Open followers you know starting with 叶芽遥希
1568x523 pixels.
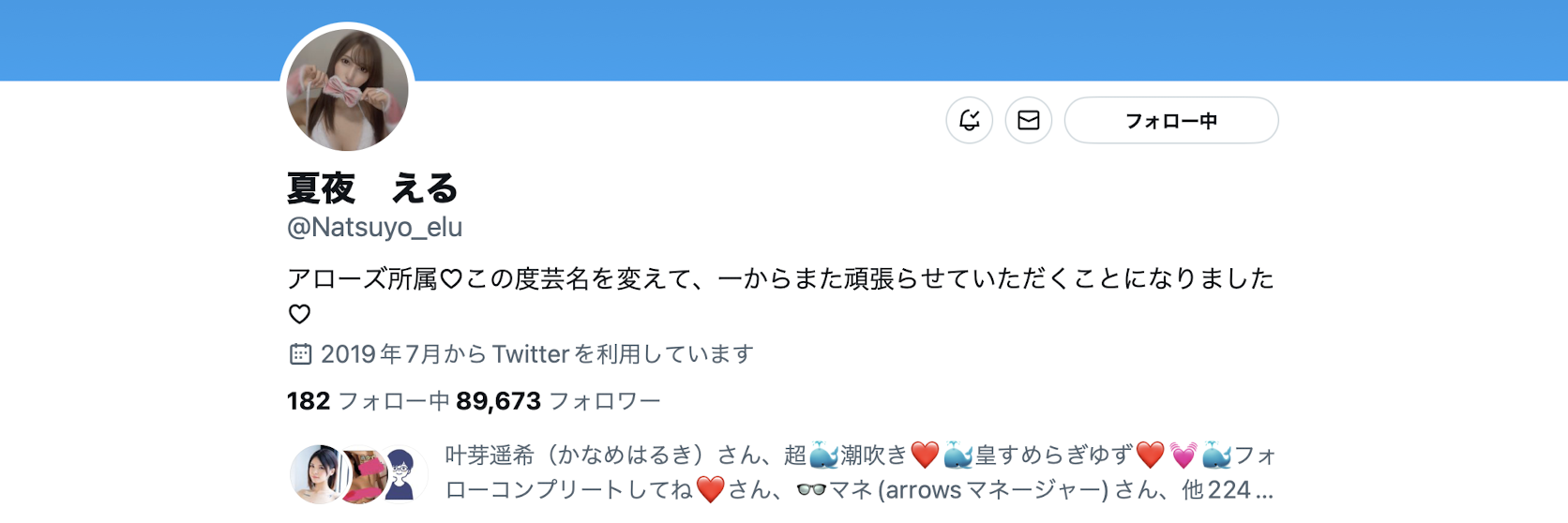coord(857,472)
